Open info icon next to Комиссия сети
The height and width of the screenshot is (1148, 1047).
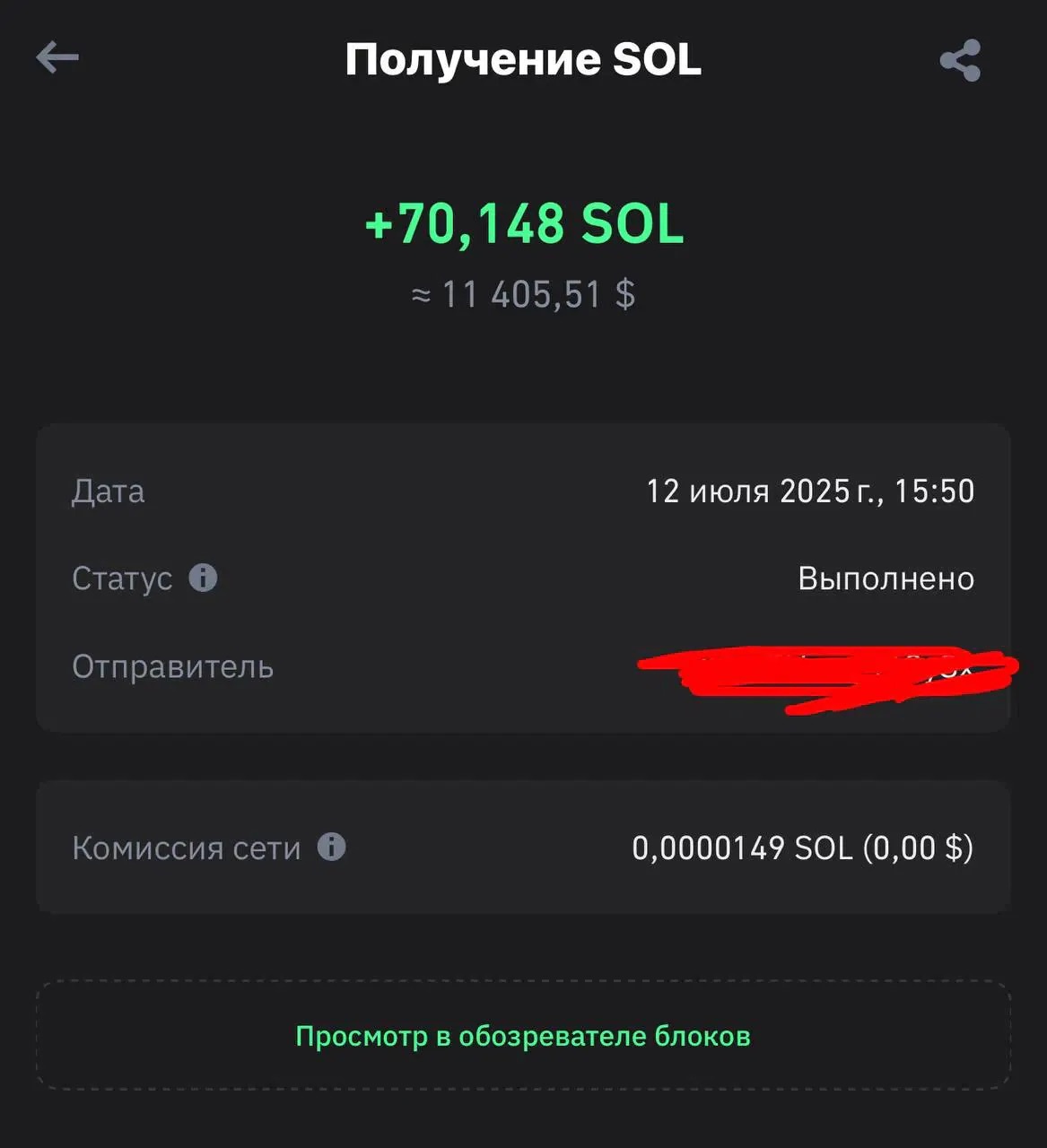pos(331,847)
